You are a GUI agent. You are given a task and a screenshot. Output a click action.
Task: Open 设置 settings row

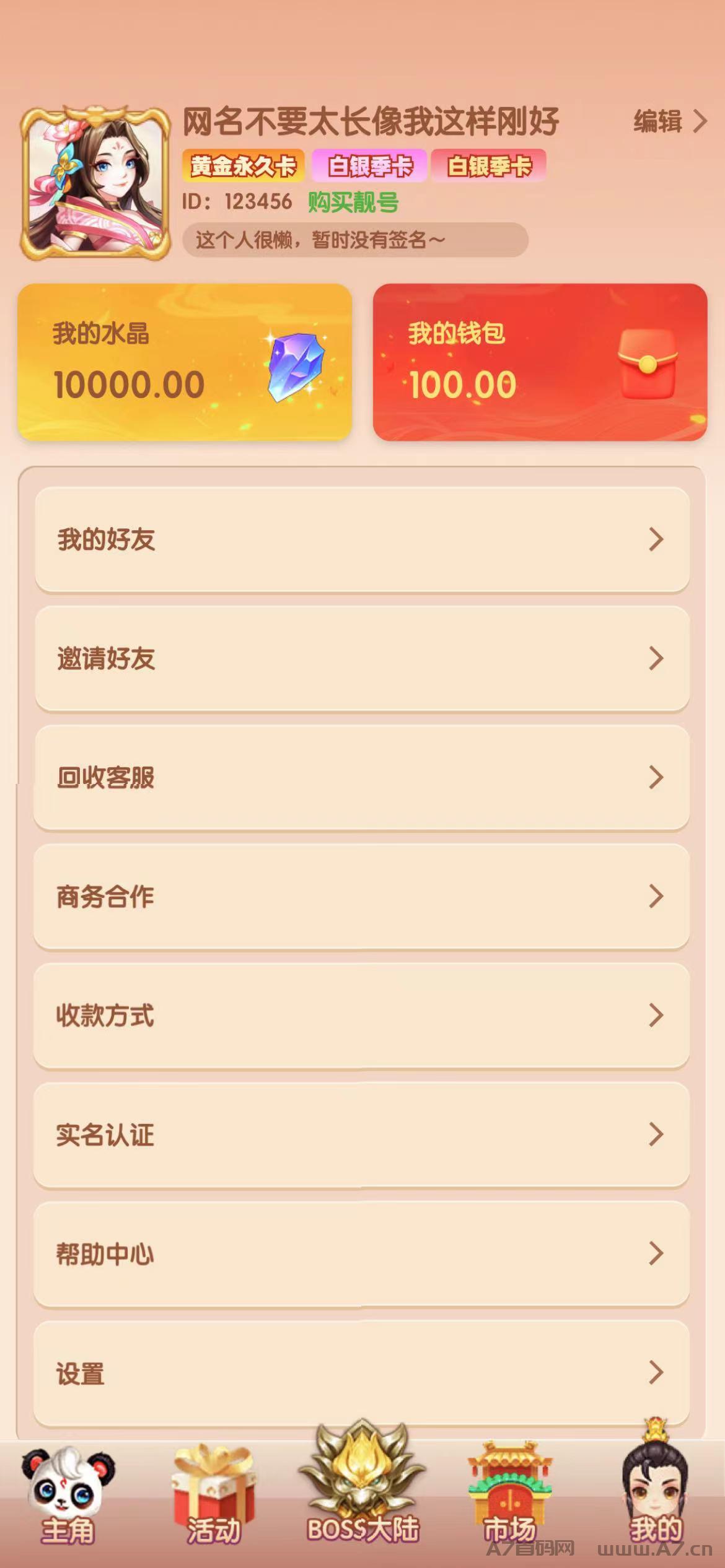point(362,1373)
